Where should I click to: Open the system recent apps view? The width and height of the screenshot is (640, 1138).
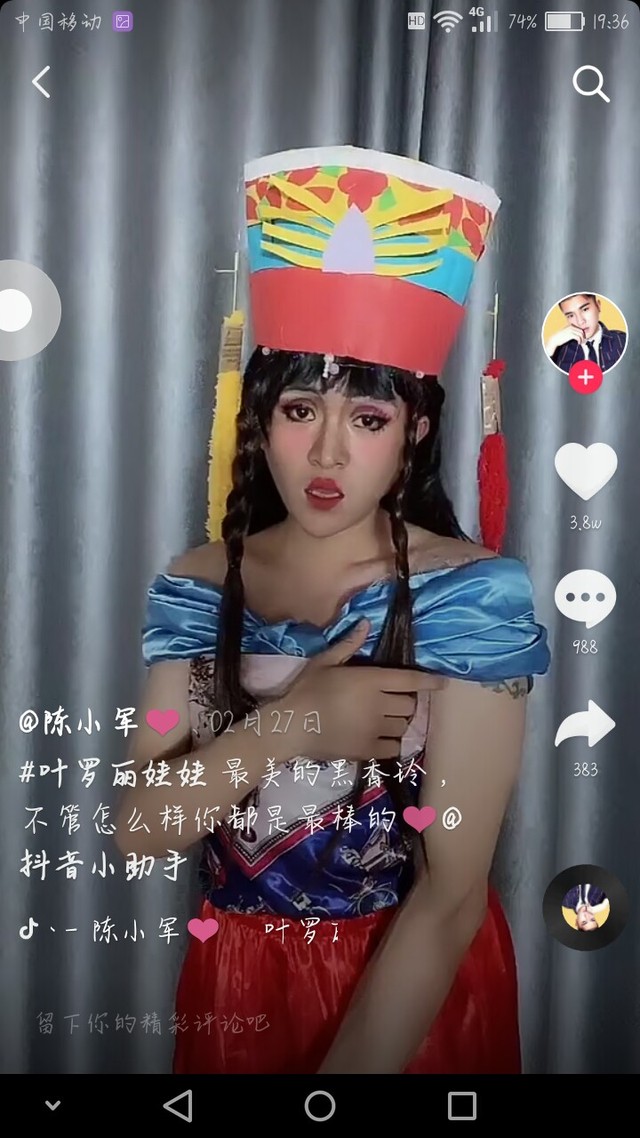462,1105
